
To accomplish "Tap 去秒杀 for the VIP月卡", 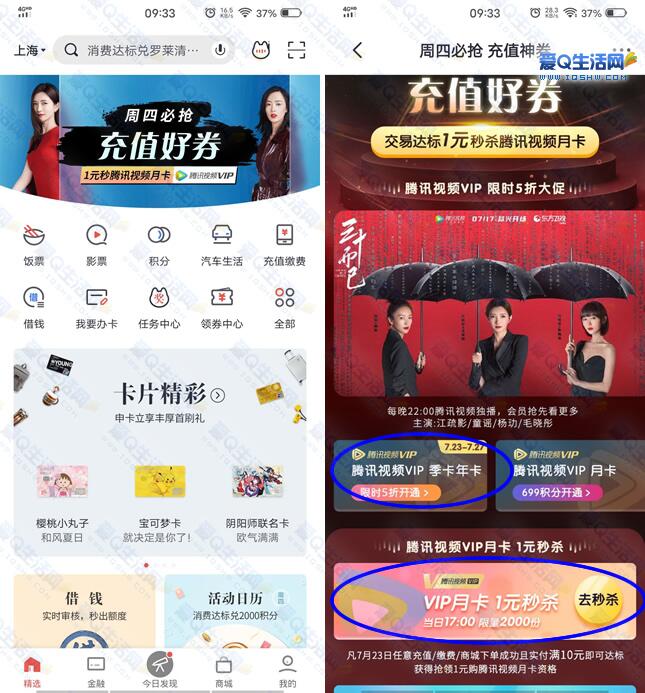I will 597,600.
